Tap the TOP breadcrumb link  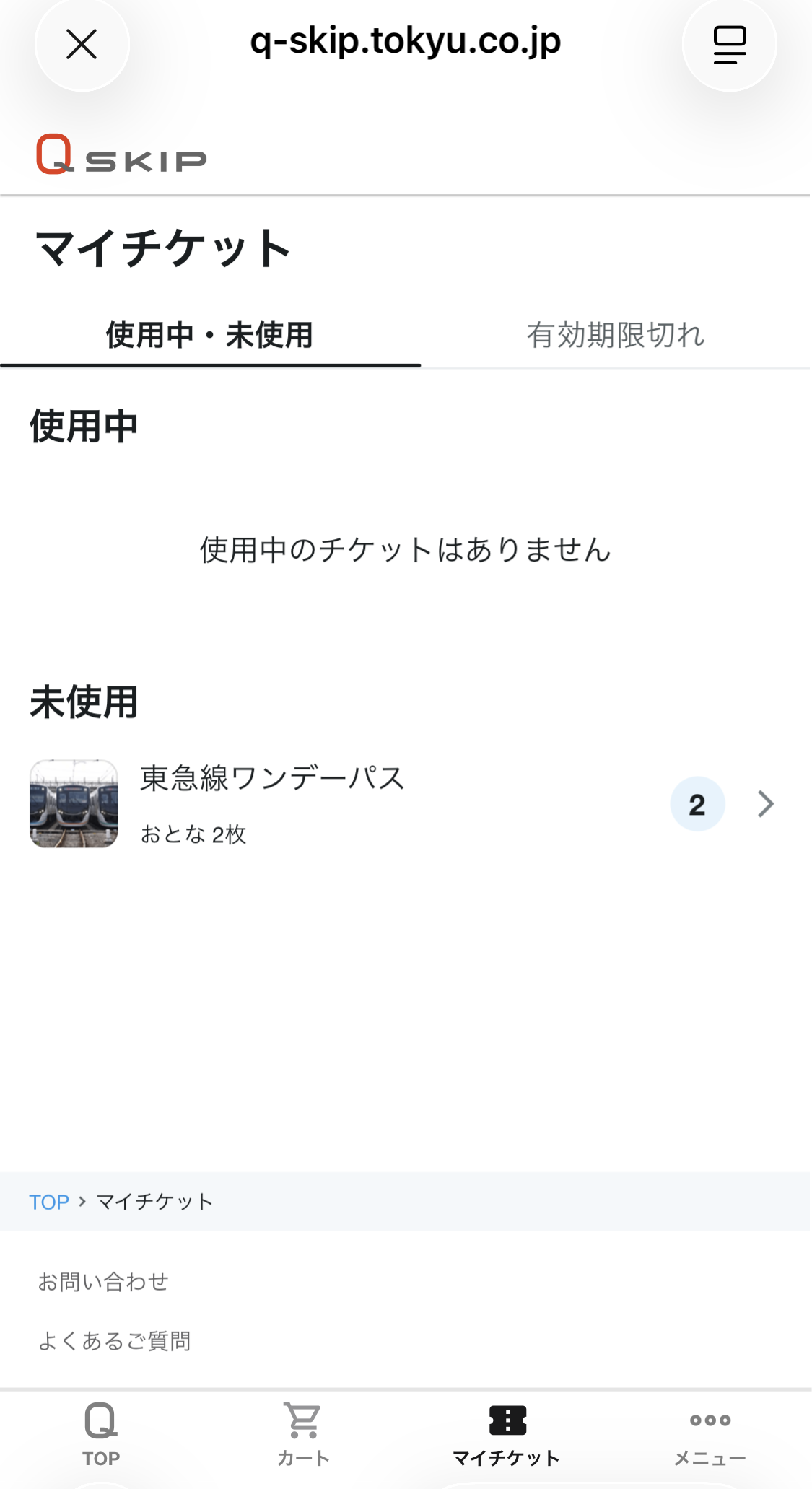[x=48, y=1202]
